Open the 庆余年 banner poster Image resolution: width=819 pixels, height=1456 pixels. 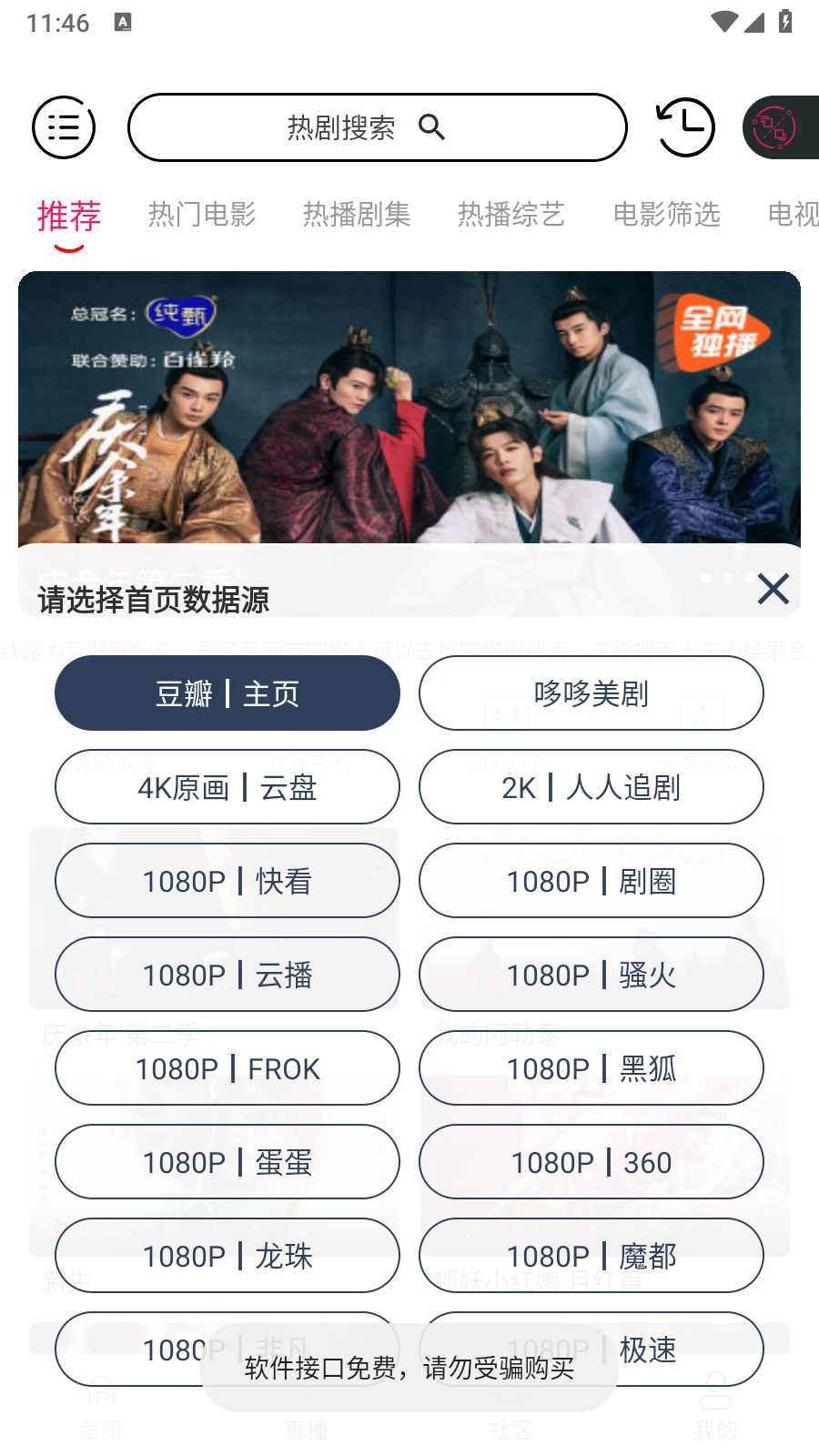pos(409,409)
